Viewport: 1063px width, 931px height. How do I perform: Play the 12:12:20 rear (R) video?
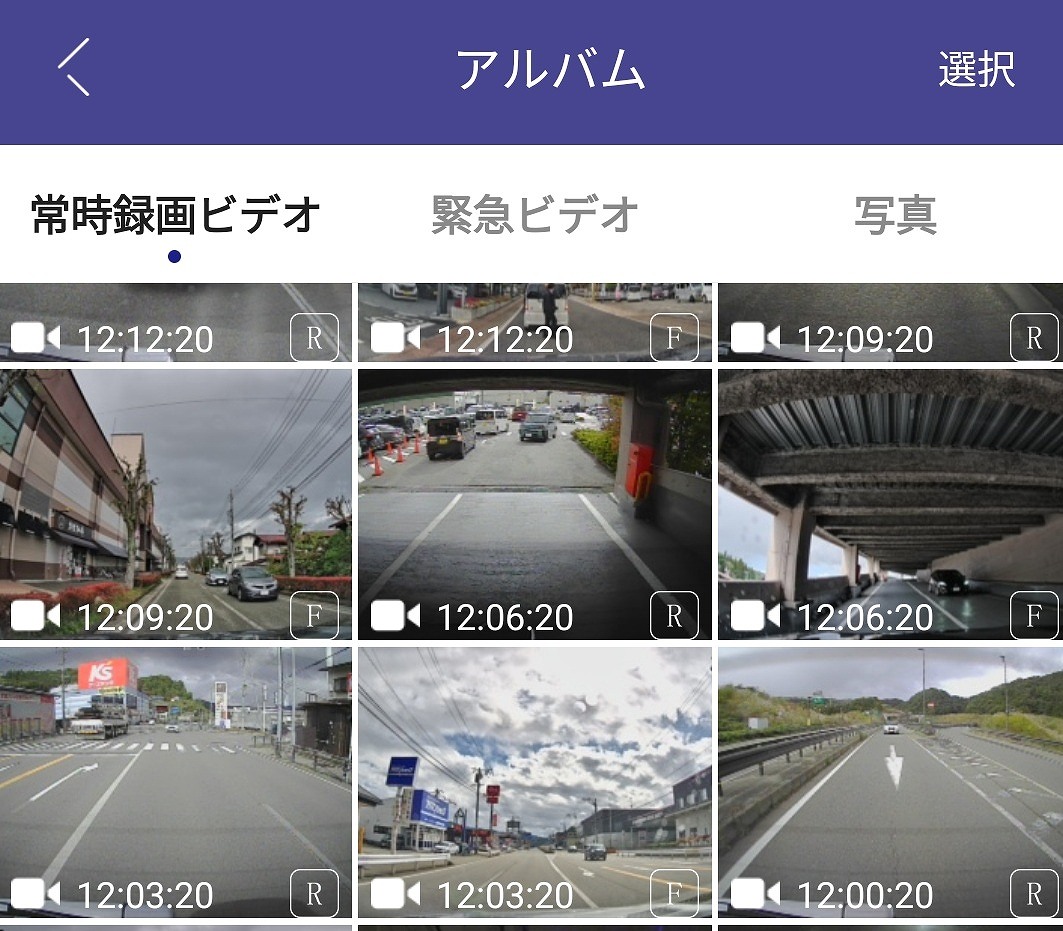tap(176, 322)
